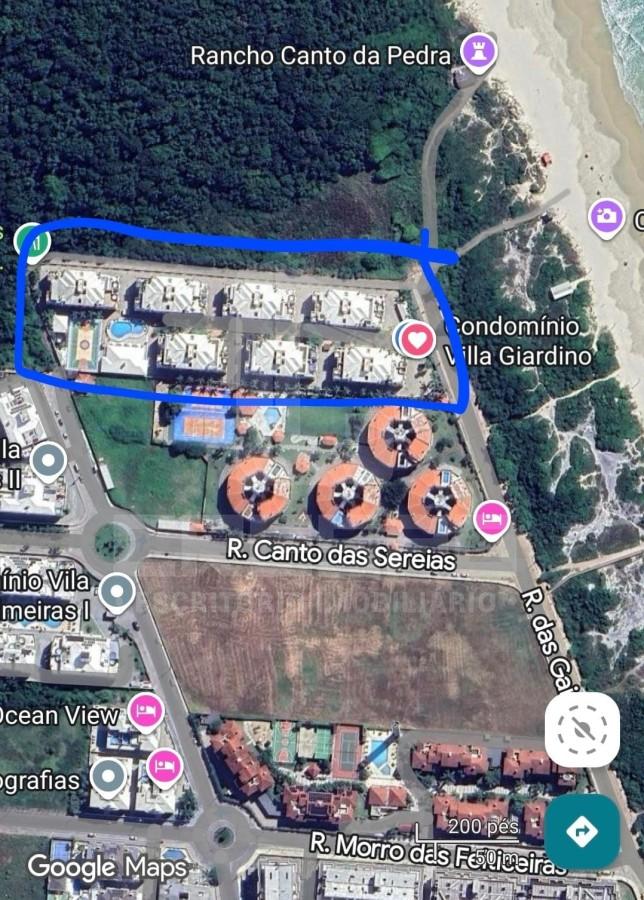Open the purple camera pin near the beach
This screenshot has height=900, width=644.
[606, 217]
